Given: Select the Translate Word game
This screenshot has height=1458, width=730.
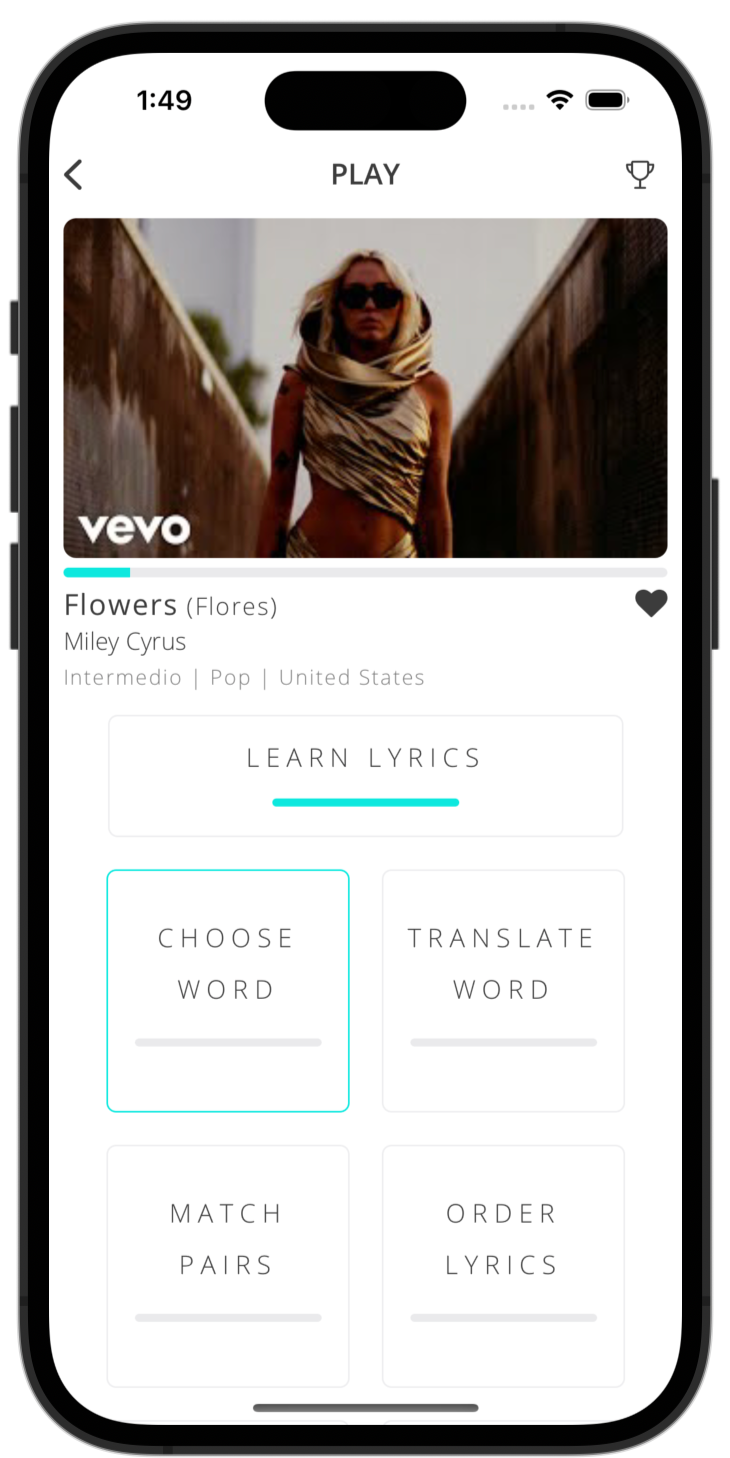Looking at the screenshot, I should click(x=503, y=990).
